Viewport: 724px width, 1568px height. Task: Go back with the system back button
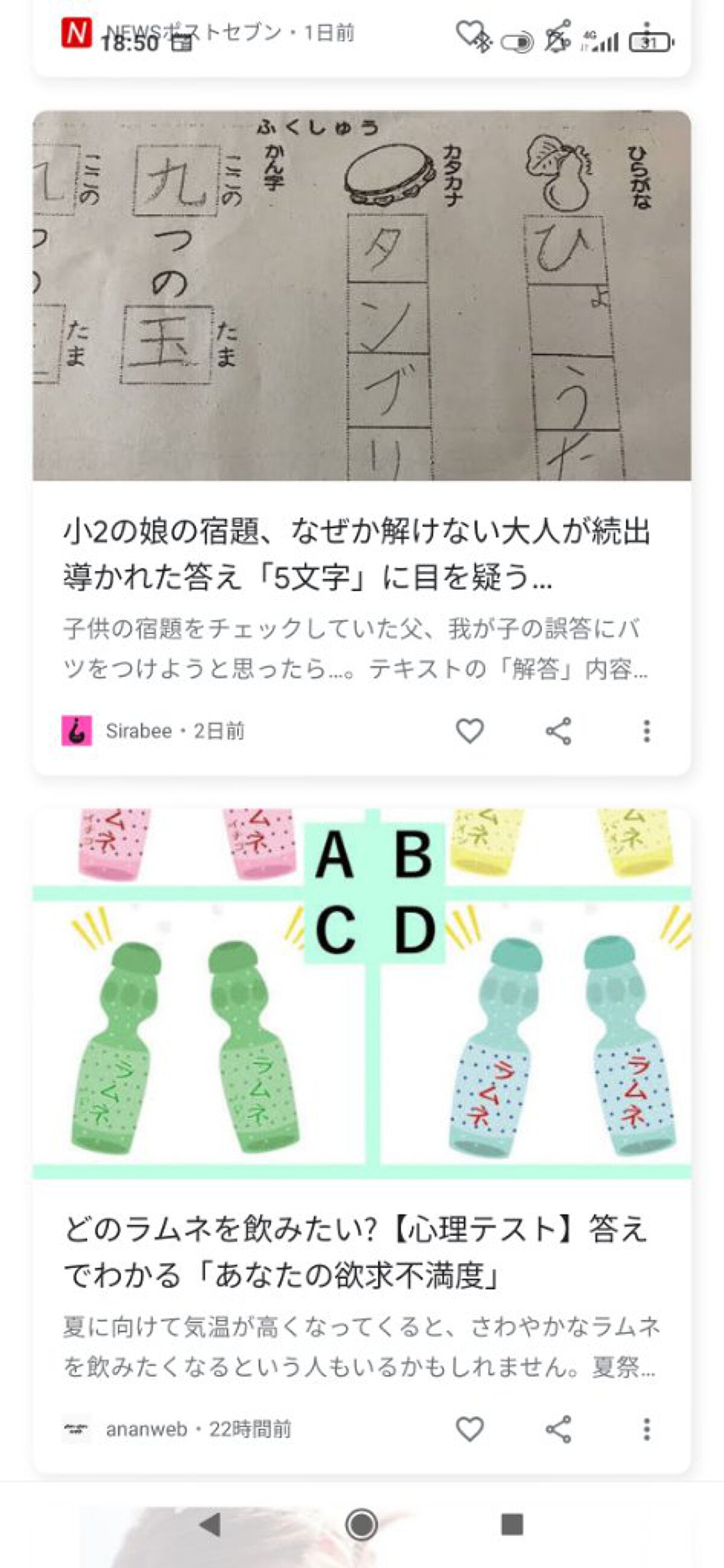[x=210, y=1525]
